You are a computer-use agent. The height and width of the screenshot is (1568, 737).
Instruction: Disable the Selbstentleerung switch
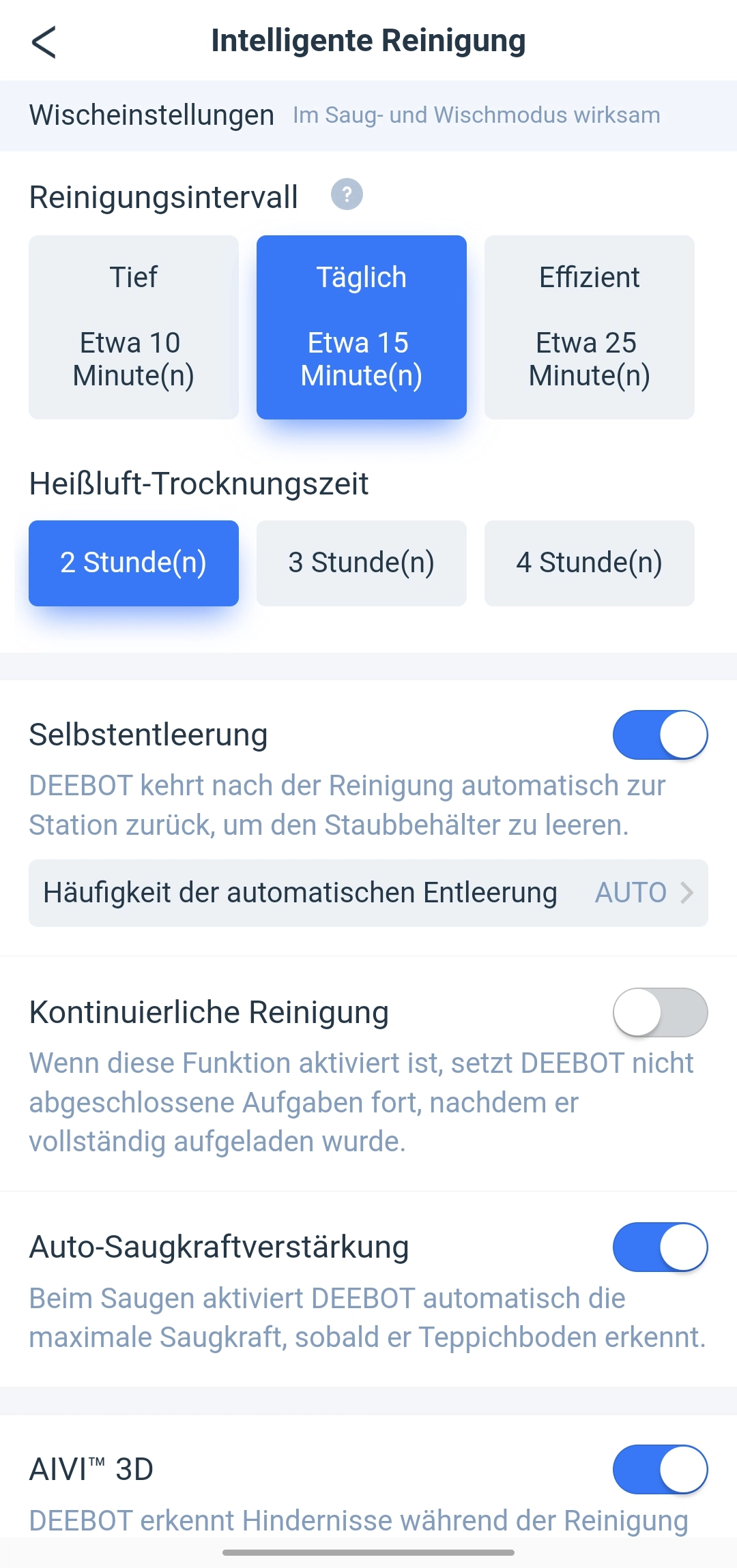660,735
